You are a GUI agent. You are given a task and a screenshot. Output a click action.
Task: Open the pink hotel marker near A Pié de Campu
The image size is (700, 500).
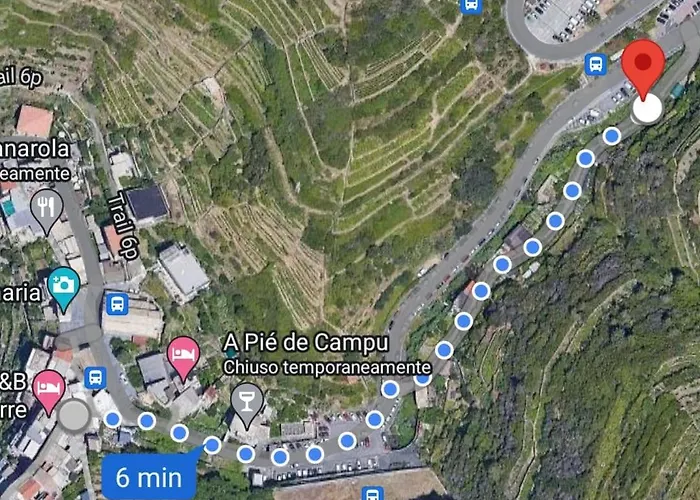[x=182, y=354]
